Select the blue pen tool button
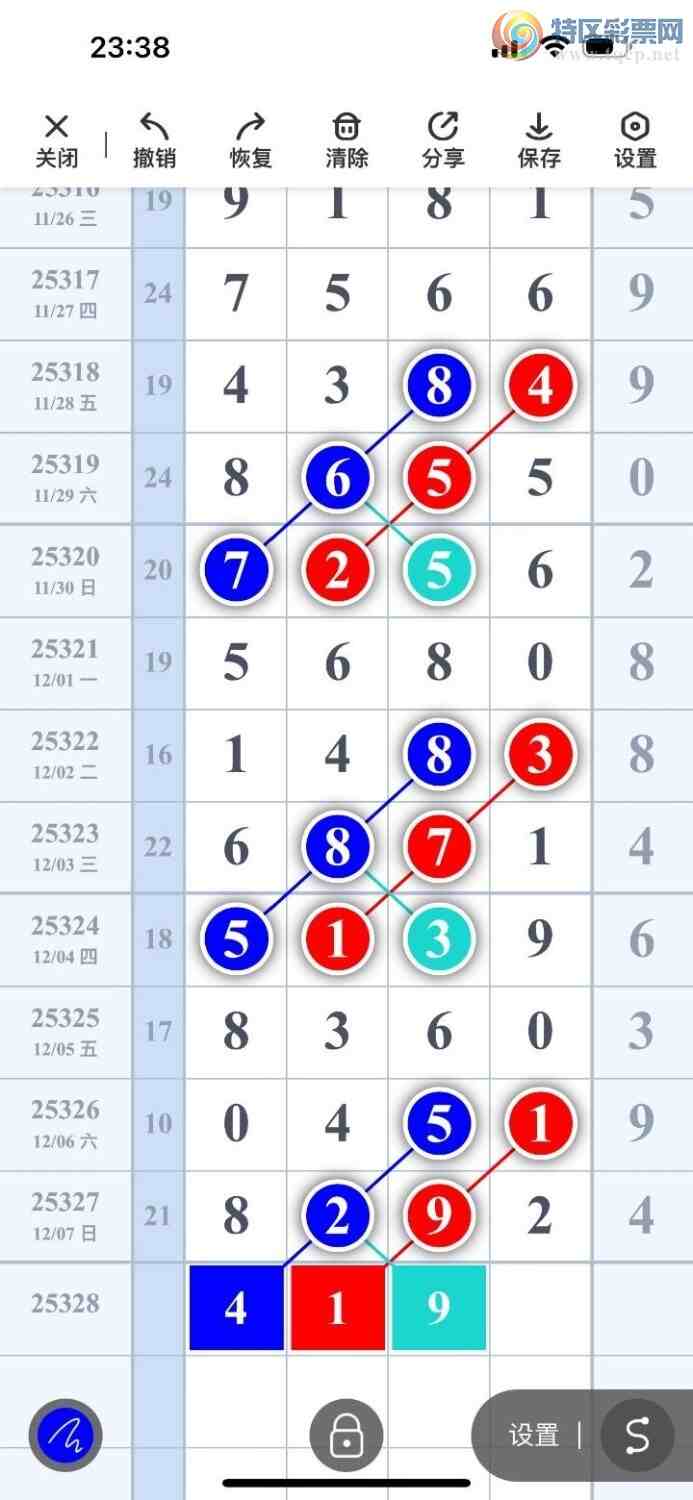The width and height of the screenshot is (693, 1500). pos(66,1436)
